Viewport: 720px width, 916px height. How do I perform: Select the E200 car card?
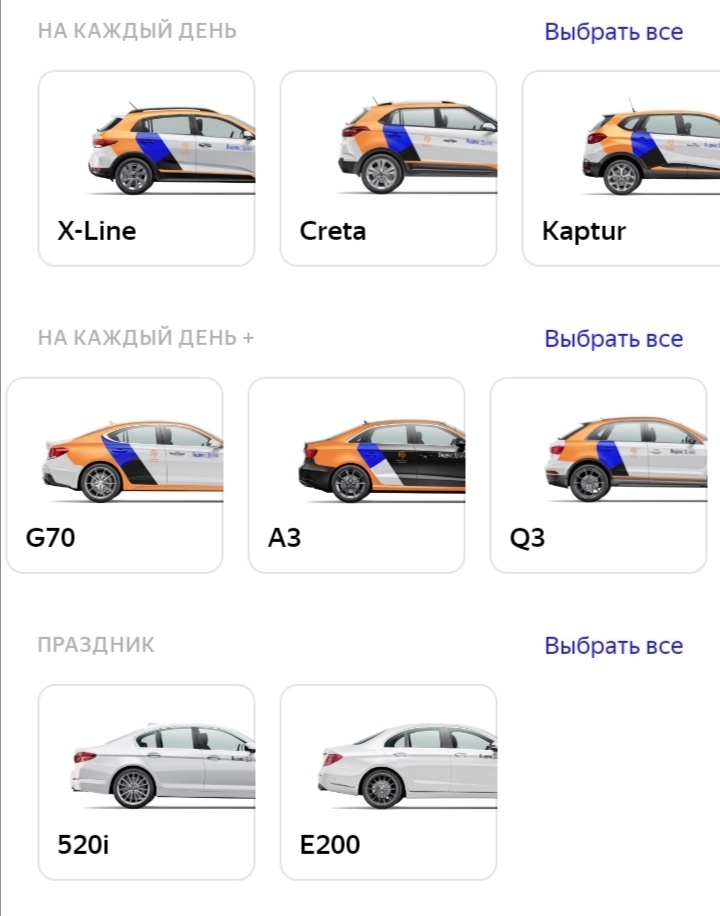[388, 782]
